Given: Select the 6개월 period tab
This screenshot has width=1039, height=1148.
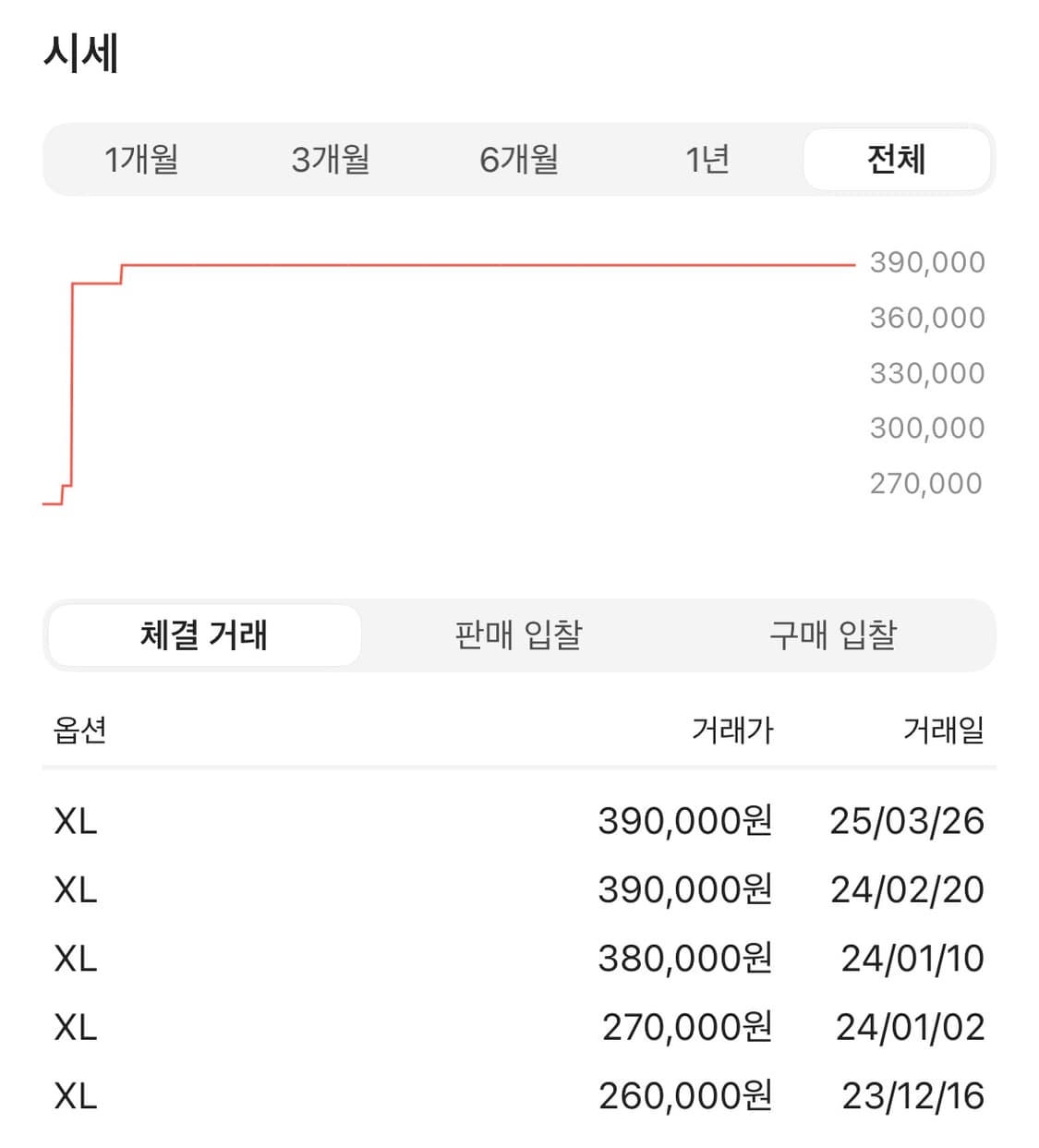Looking at the screenshot, I should pos(520,159).
